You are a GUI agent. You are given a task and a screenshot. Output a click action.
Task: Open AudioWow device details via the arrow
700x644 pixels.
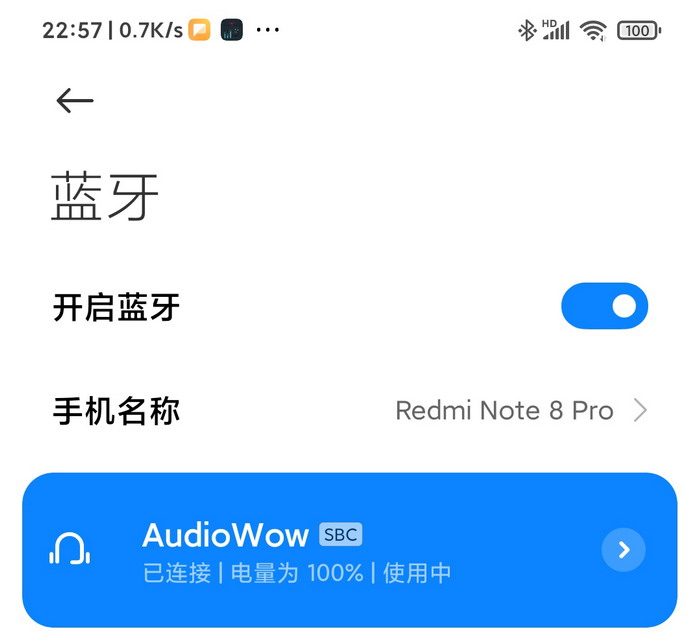(623, 549)
